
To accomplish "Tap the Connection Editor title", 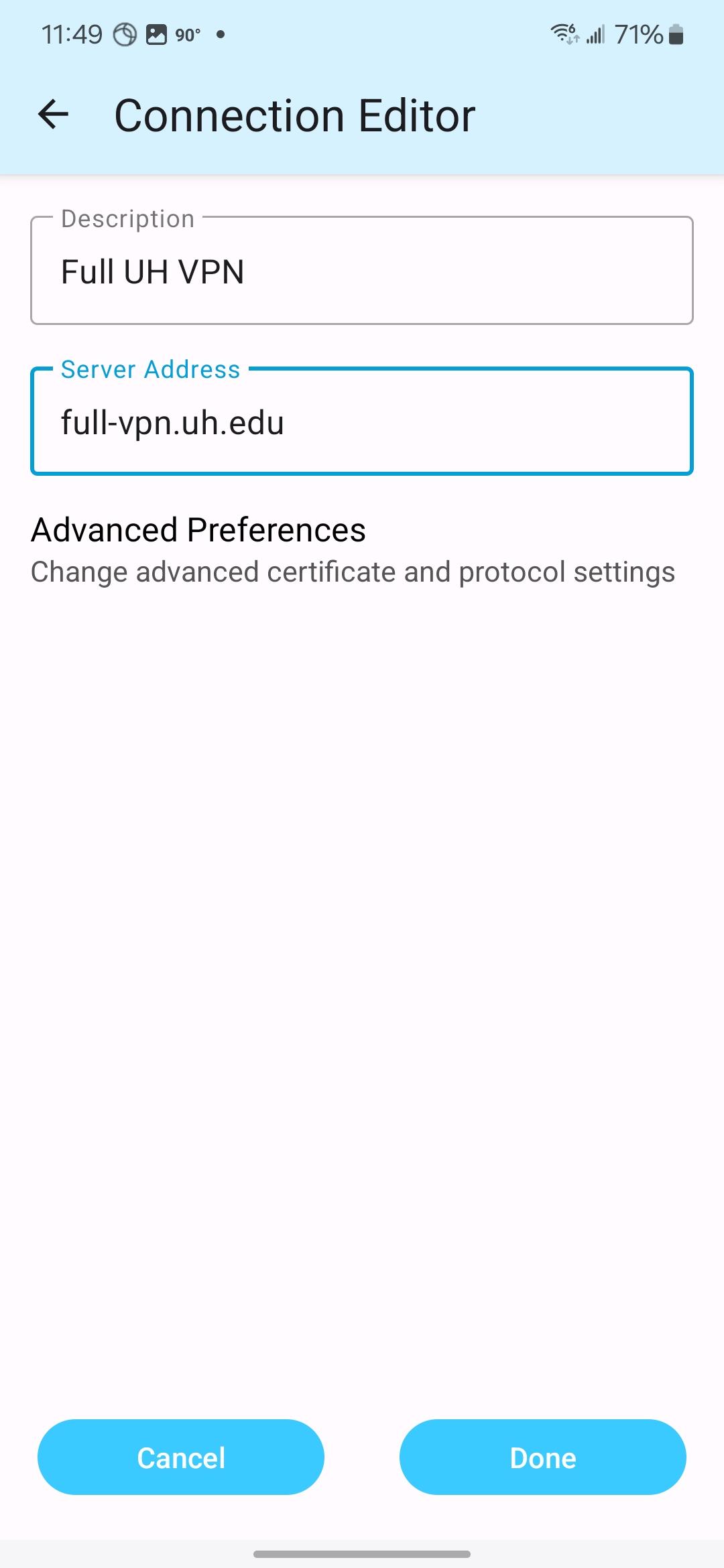I will click(294, 115).
